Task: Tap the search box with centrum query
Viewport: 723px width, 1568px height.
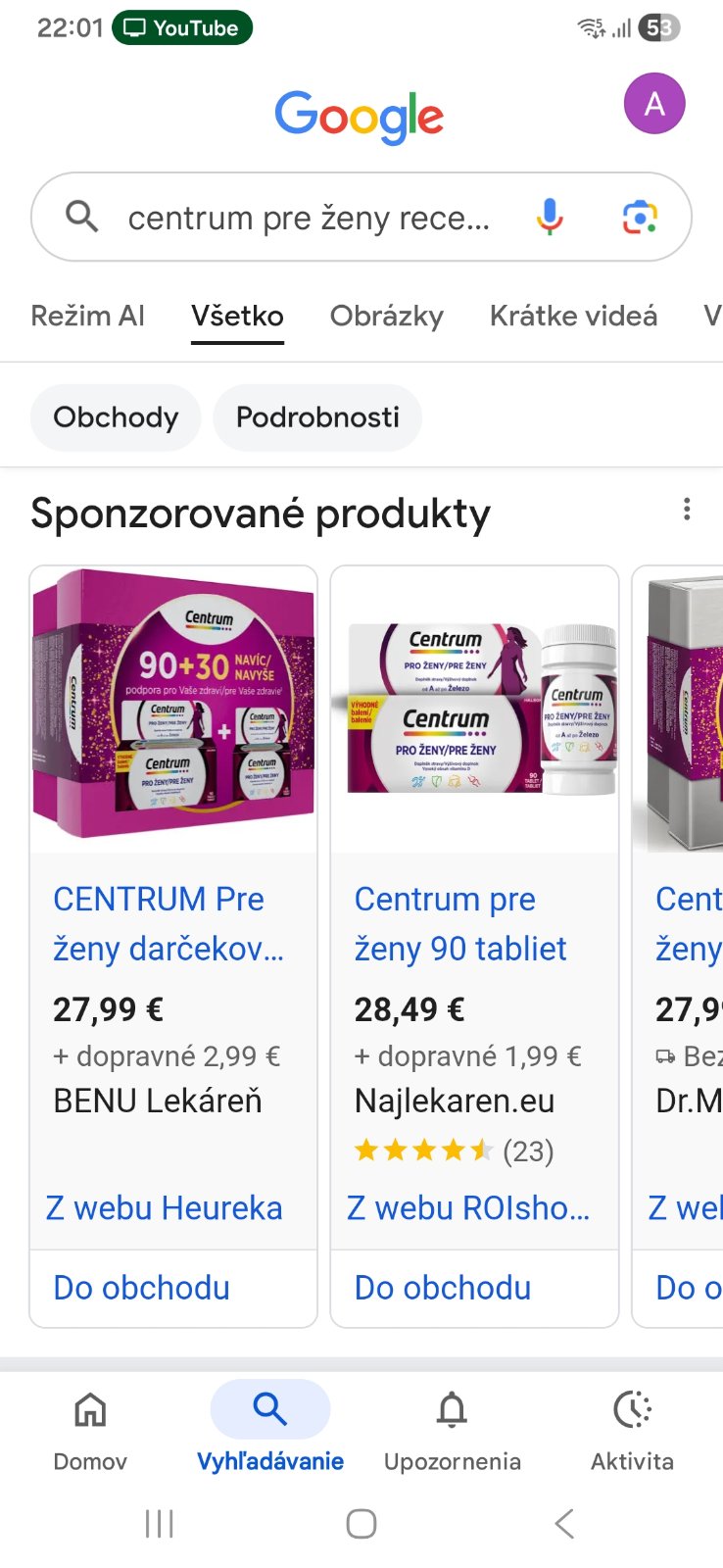Action: (x=309, y=218)
